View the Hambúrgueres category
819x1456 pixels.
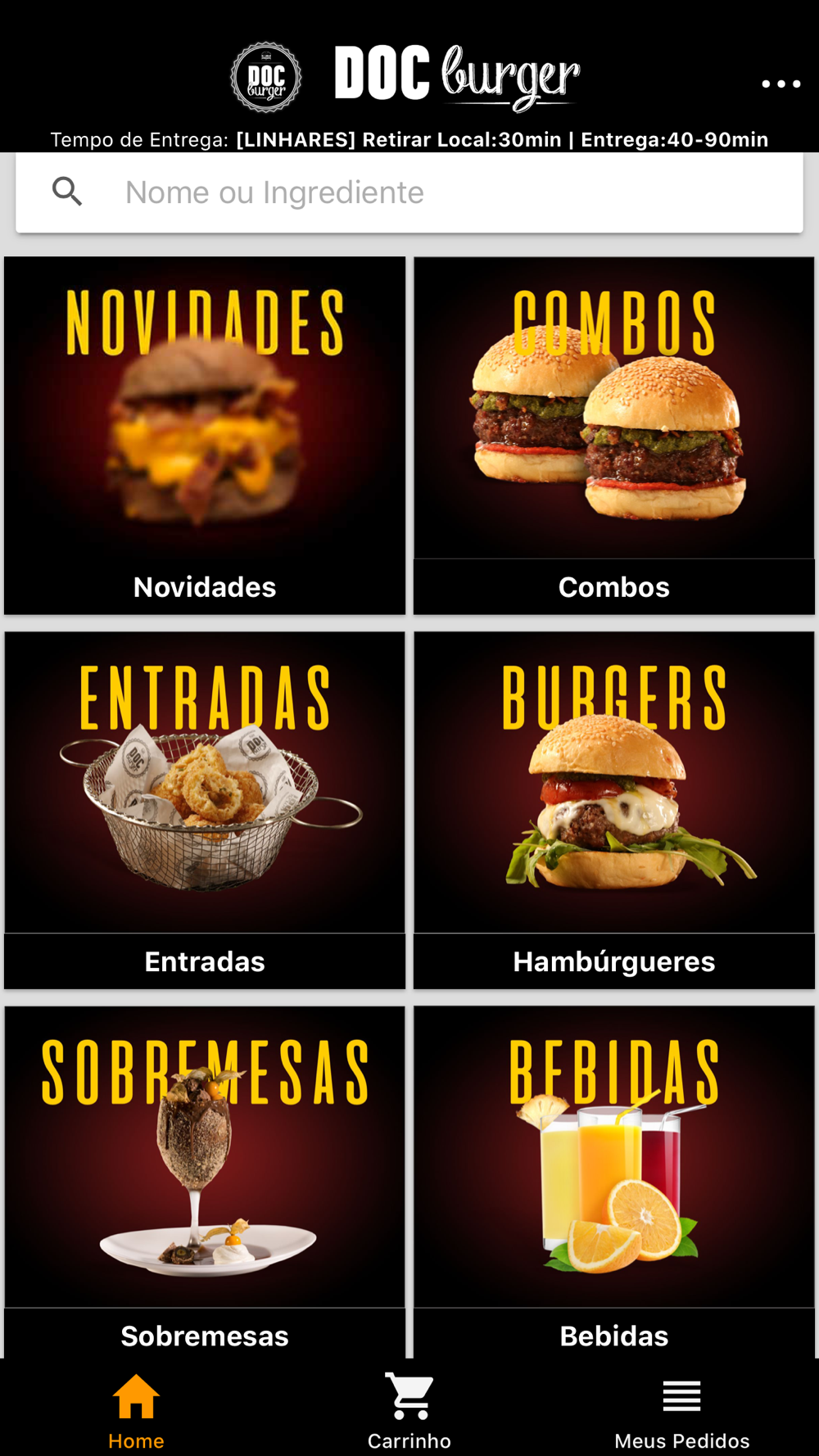pyautogui.click(x=614, y=810)
